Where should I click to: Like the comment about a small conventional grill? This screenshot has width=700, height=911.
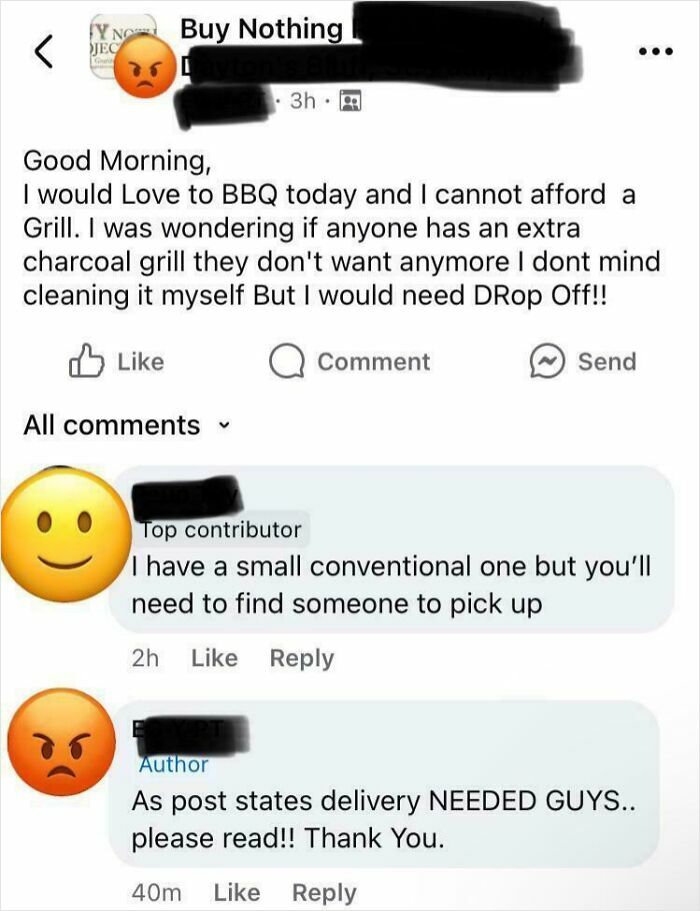point(214,658)
